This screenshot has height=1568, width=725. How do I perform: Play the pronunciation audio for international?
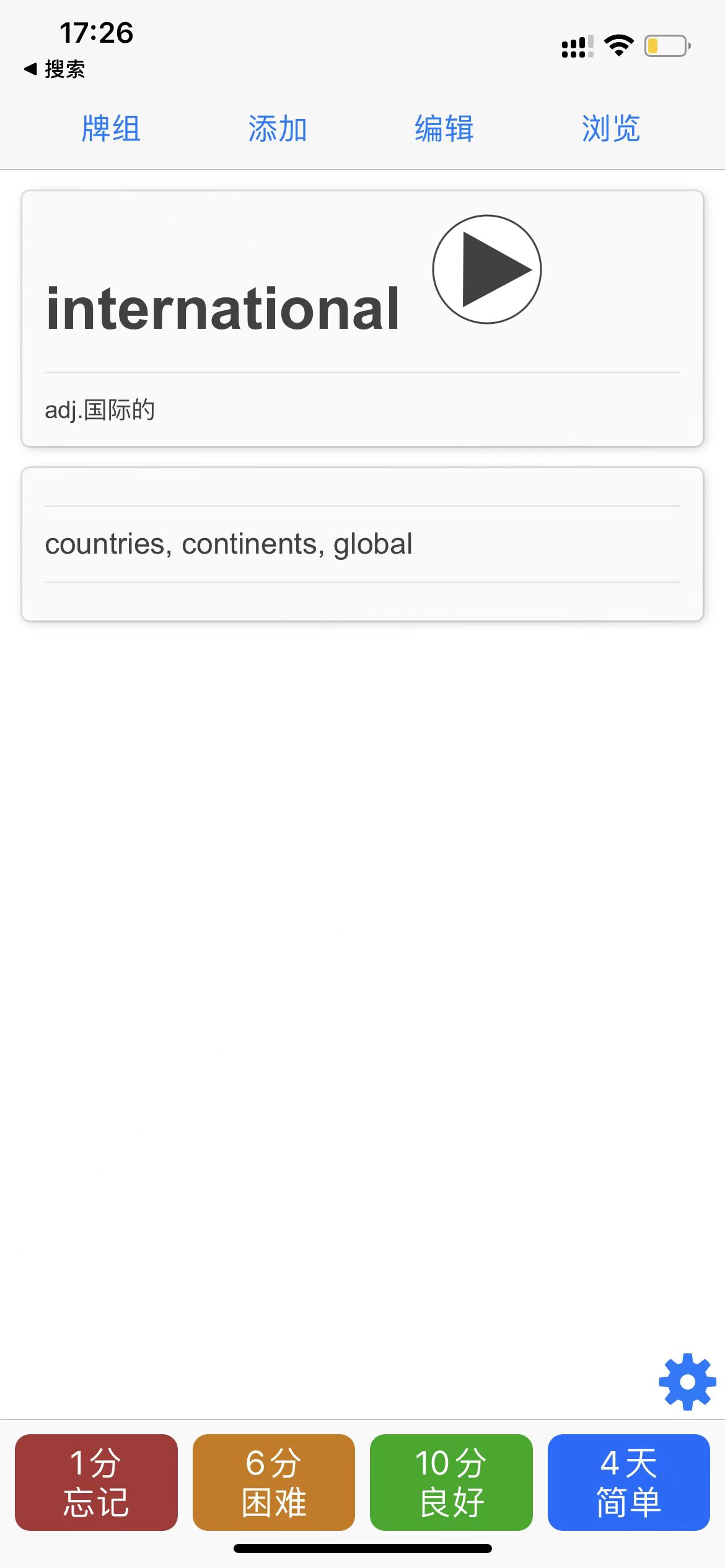coord(486,269)
